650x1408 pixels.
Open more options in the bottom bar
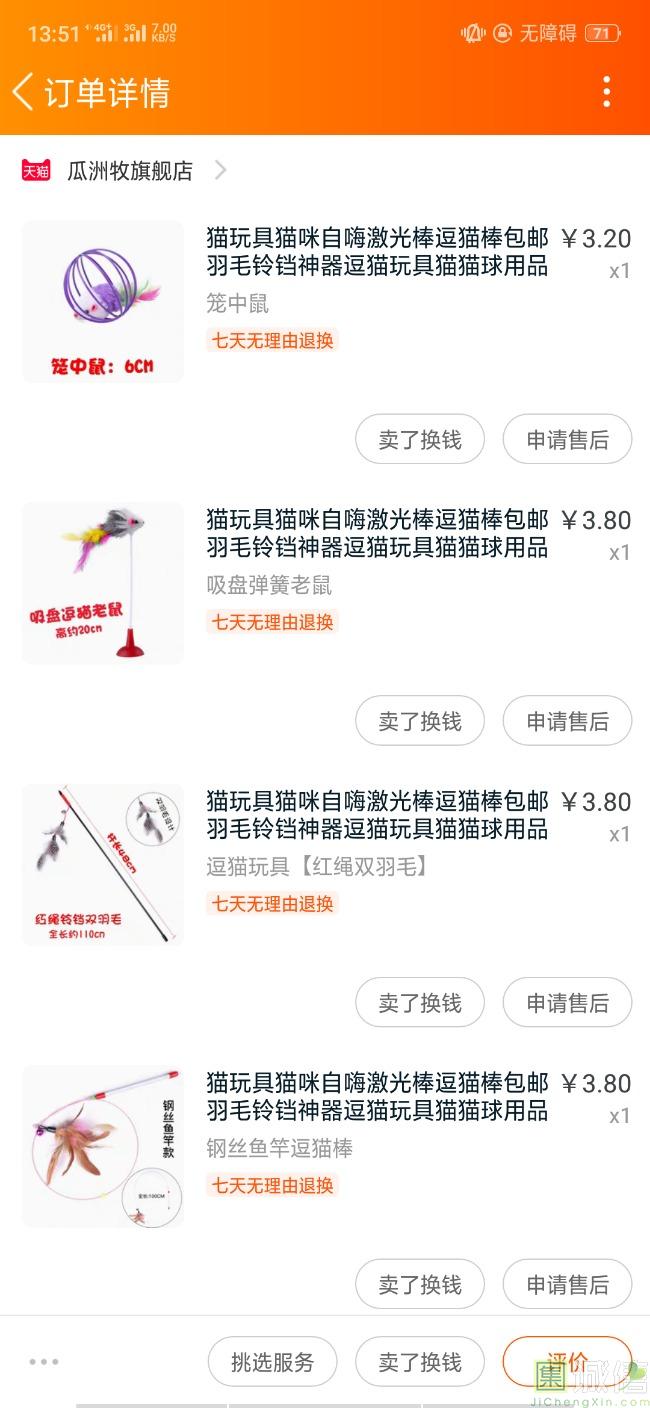tap(44, 1362)
